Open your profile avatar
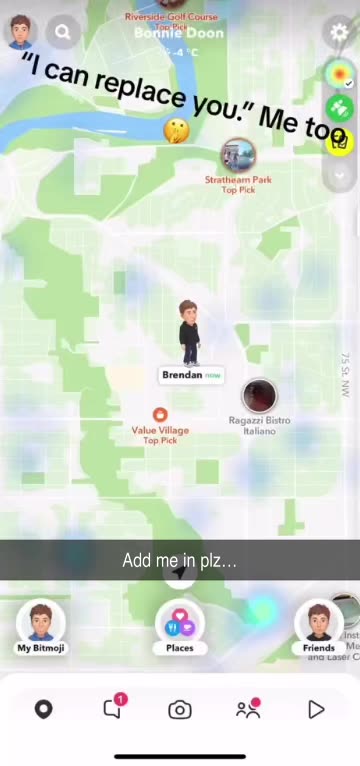 pyautogui.click(x=20, y=32)
